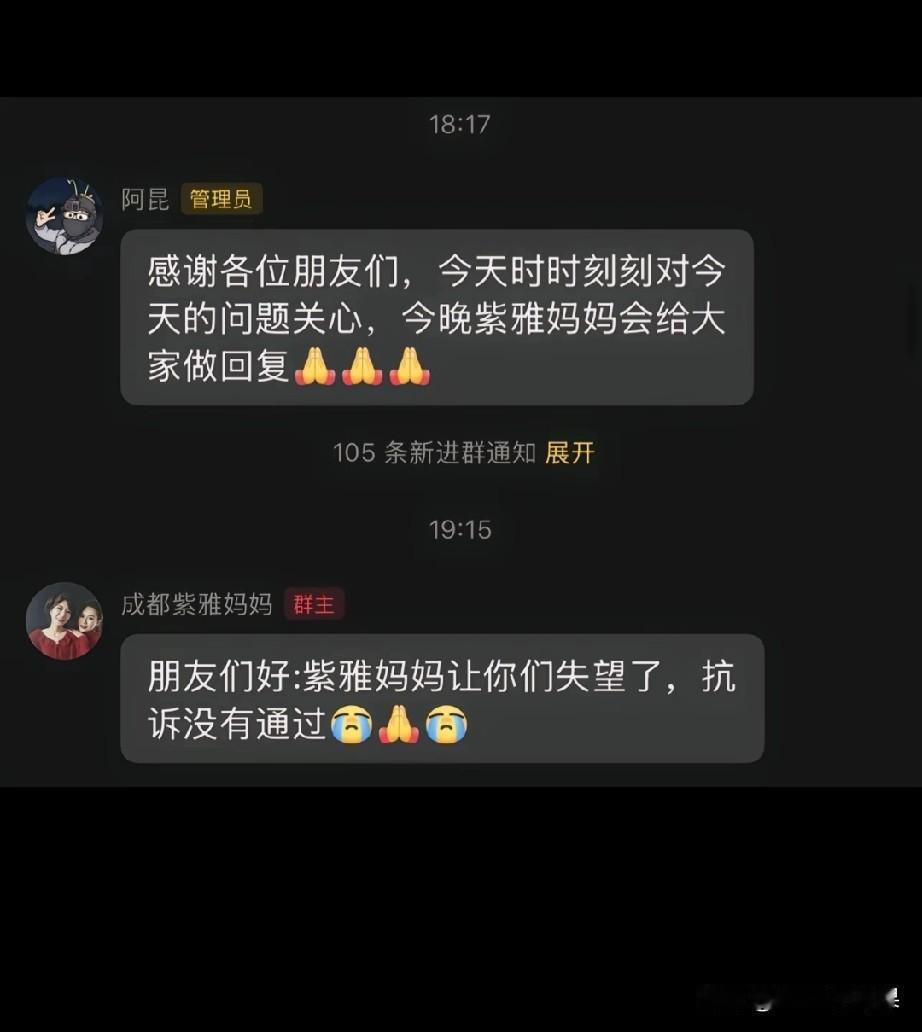Click the third folded-hands emoji at 回复
This screenshot has width=922, height=1032.
click(x=409, y=369)
